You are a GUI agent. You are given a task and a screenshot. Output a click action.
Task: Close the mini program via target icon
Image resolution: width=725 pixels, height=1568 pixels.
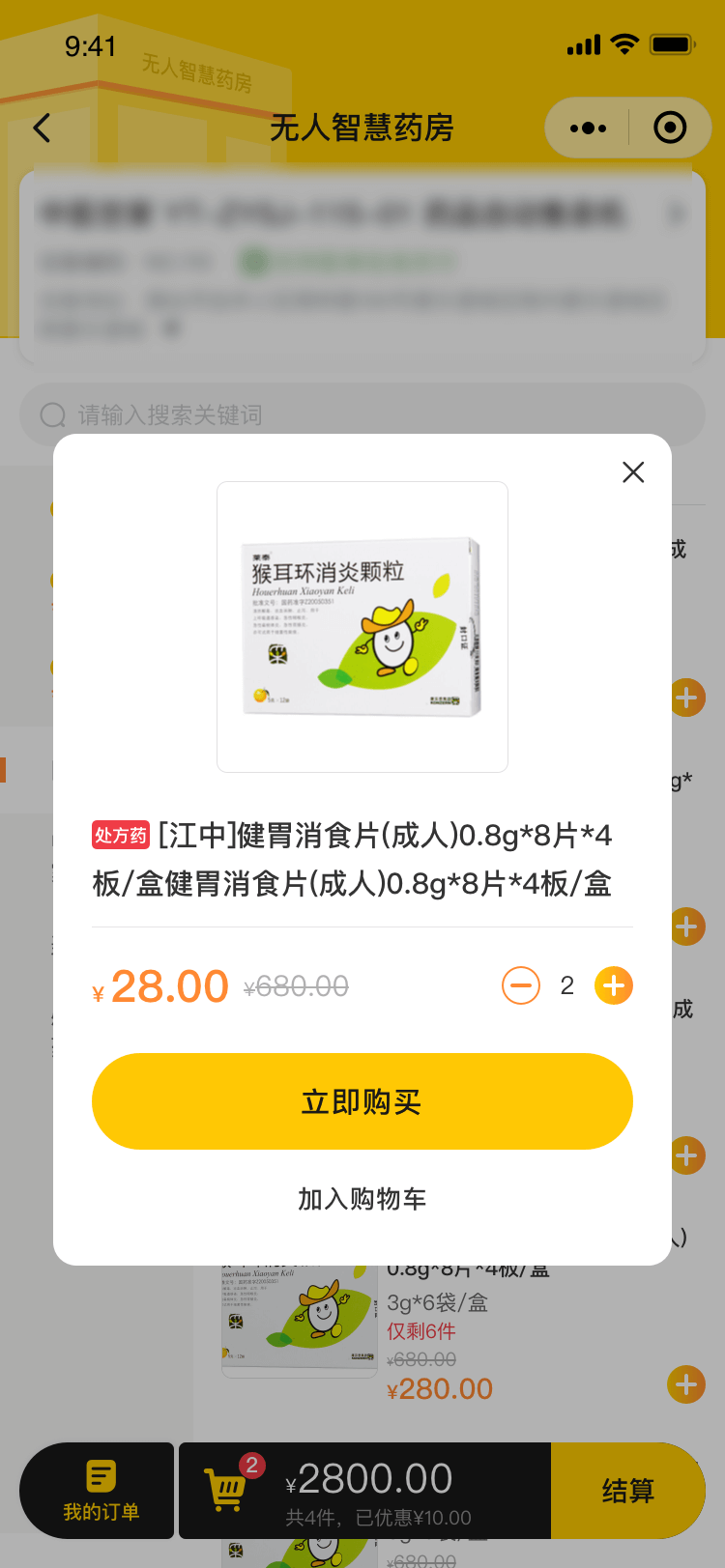tap(670, 128)
